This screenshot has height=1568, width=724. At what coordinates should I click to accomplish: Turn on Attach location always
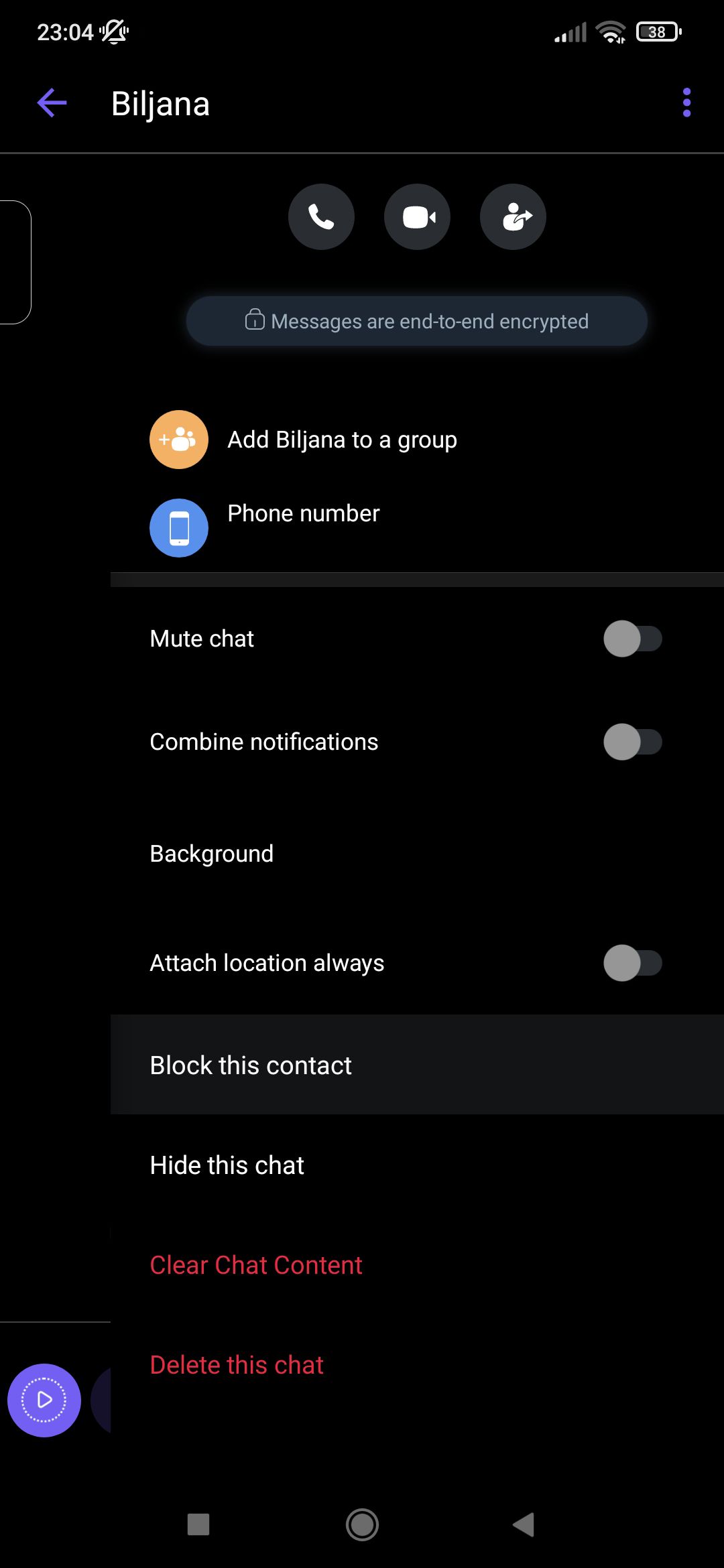click(632, 963)
